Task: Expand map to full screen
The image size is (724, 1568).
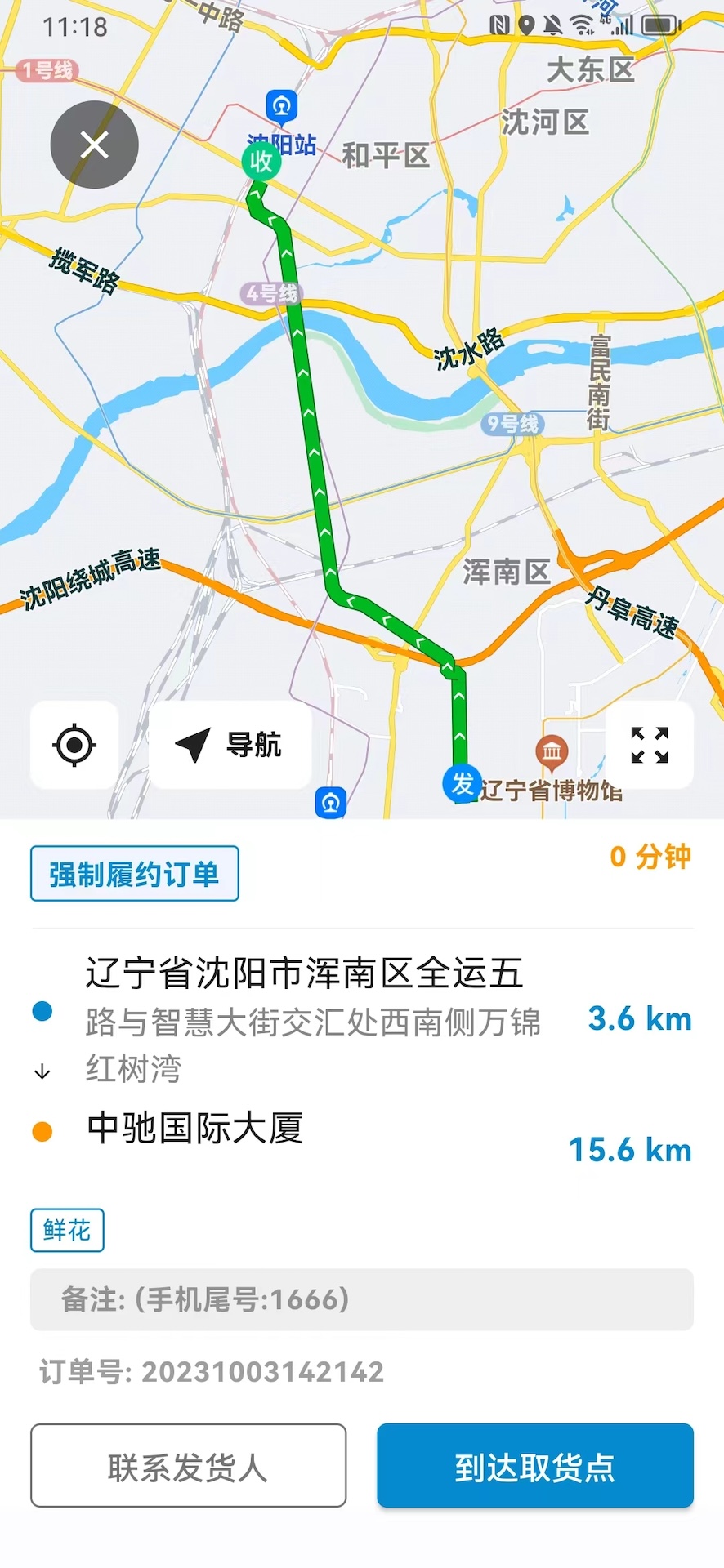Action: coord(650,745)
